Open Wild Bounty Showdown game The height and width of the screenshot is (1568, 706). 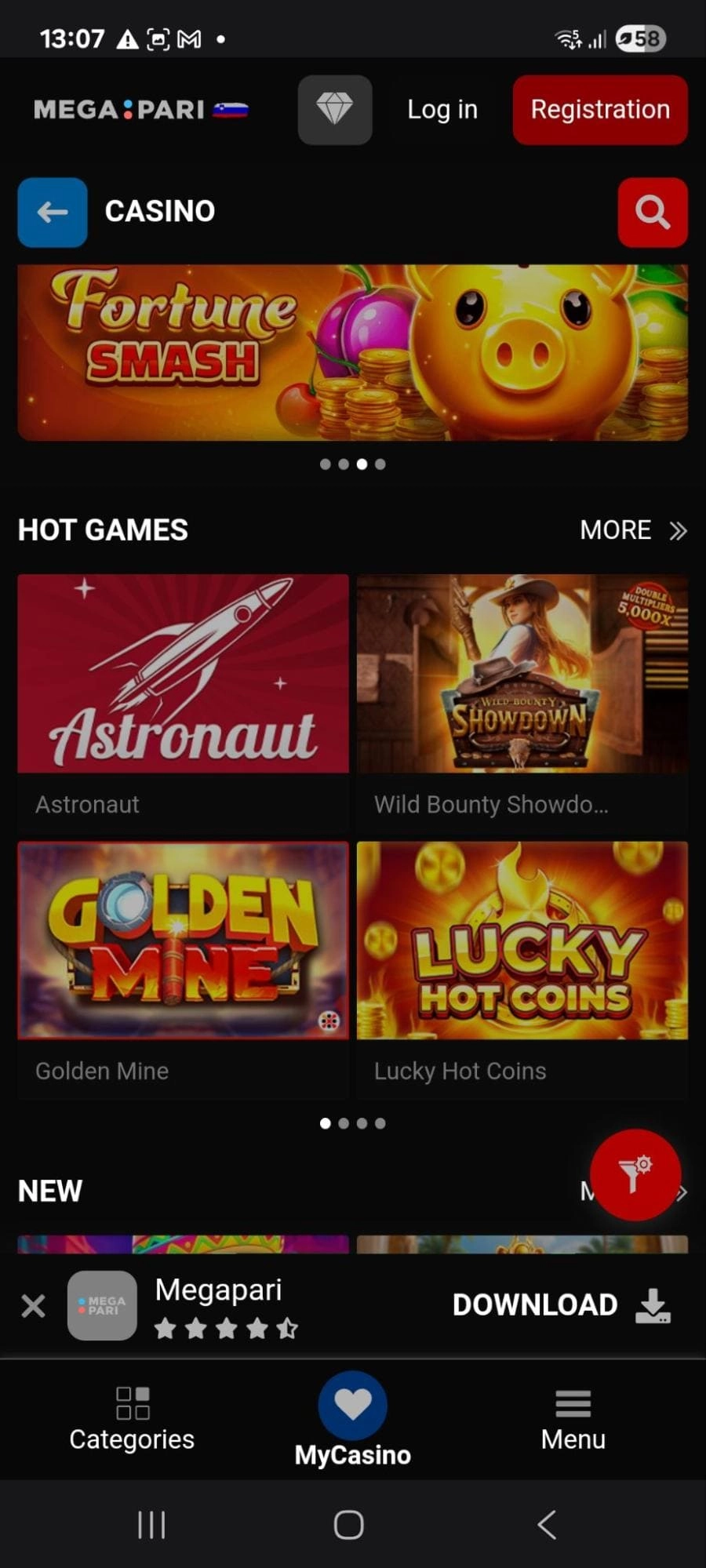pos(522,674)
